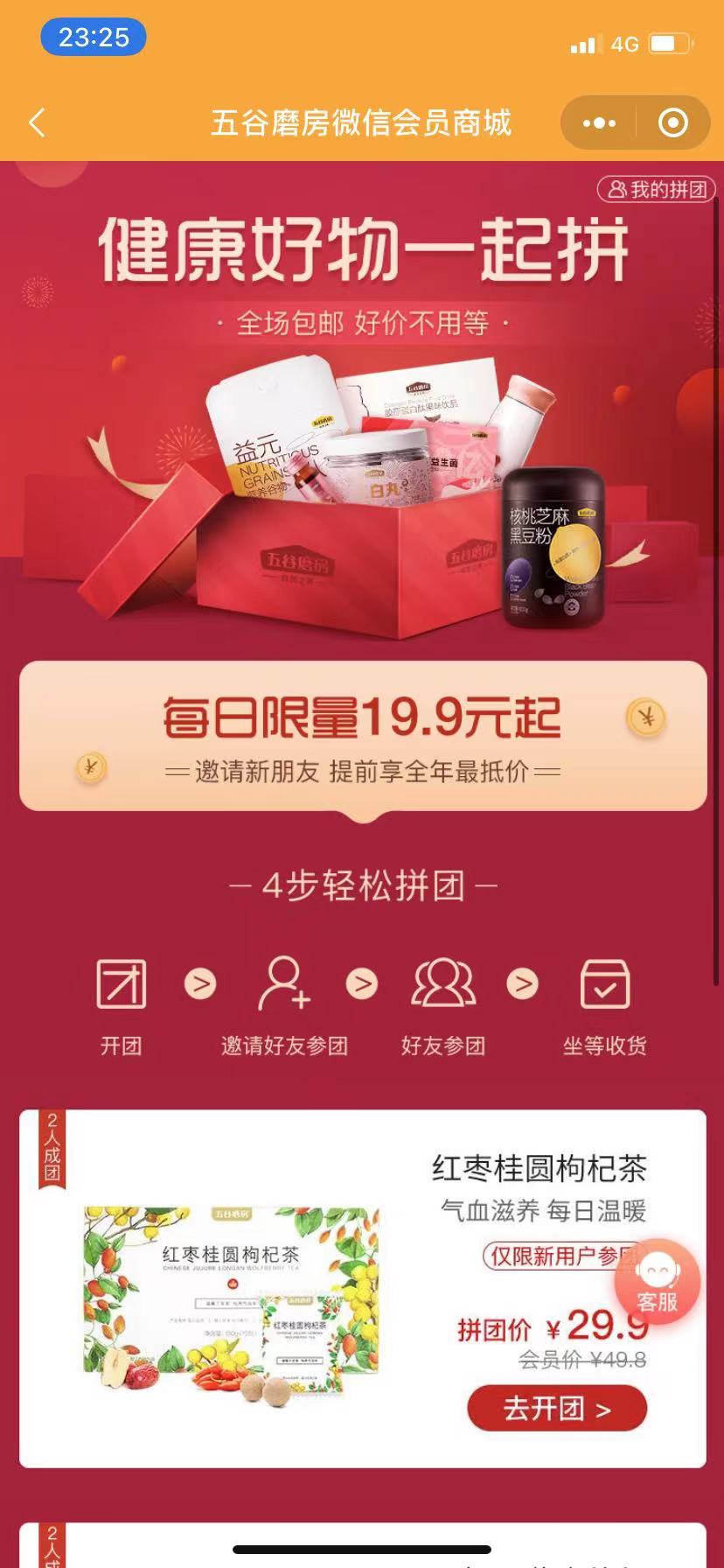Screen dimensions: 724x1568
Task: Tap the 每日限量19.9元起 promo banner
Action: [x=363, y=737]
